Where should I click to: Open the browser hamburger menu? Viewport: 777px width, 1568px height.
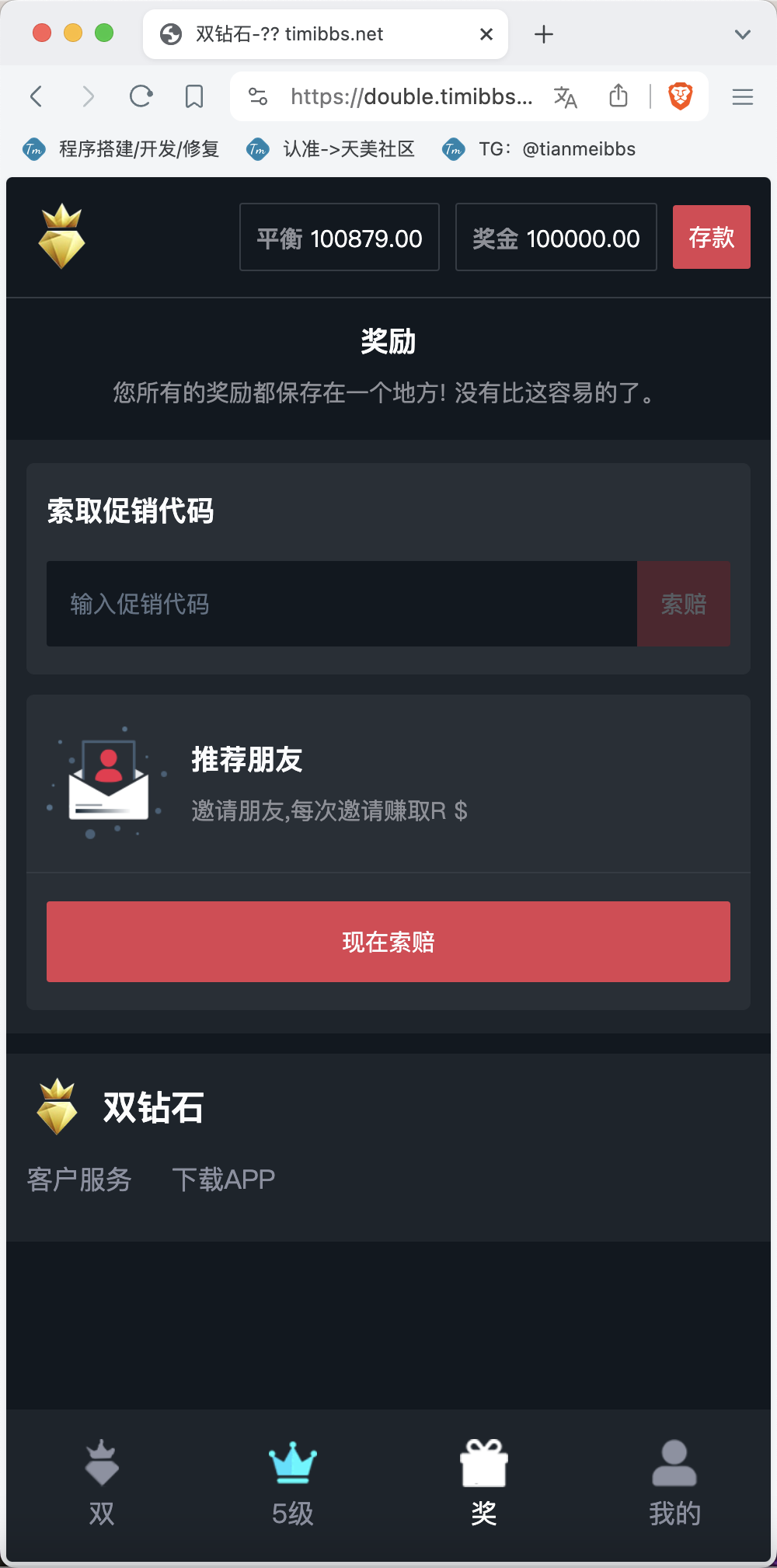[743, 96]
